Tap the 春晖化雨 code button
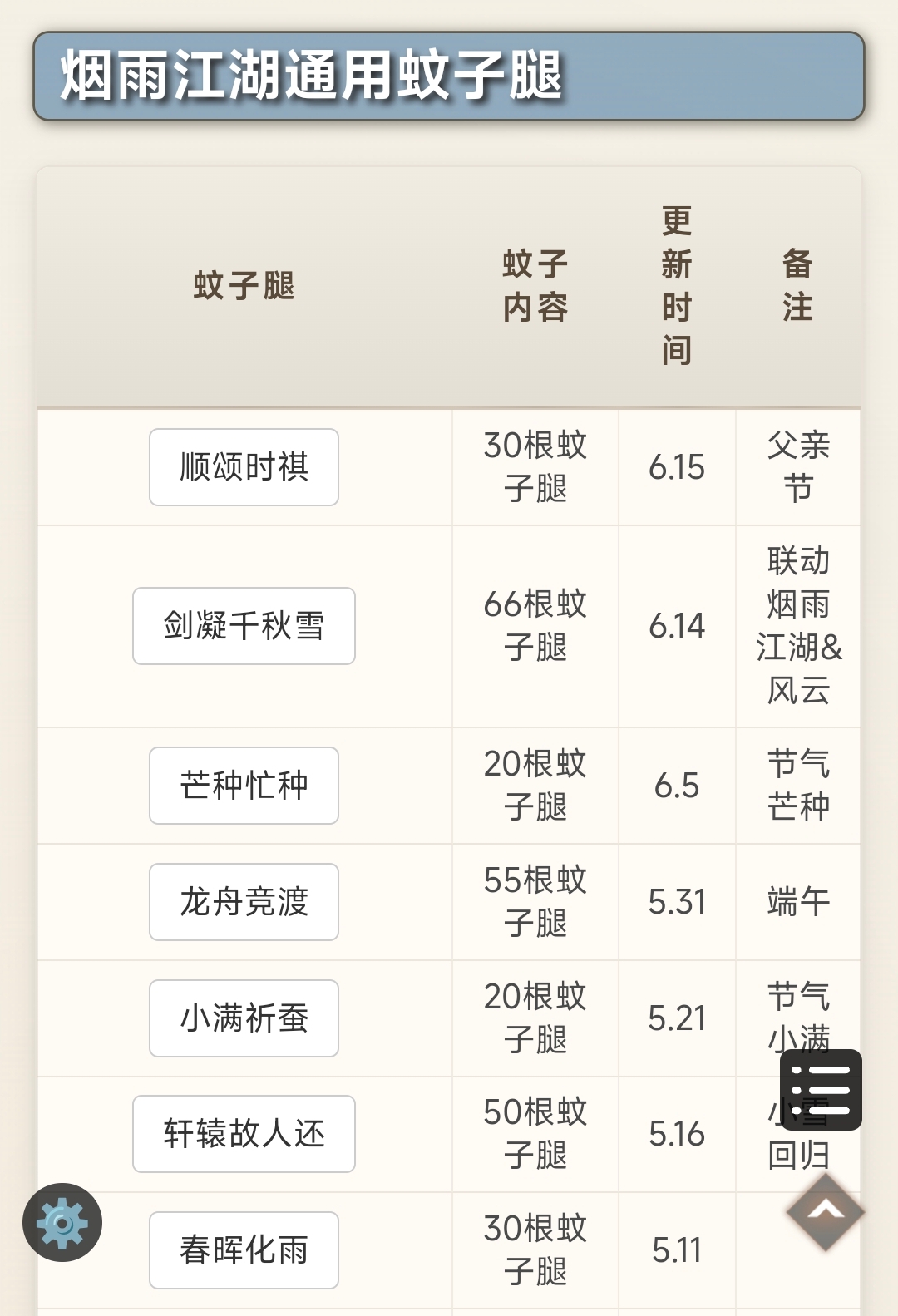Screen dimensions: 898x1316 (x=244, y=1250)
